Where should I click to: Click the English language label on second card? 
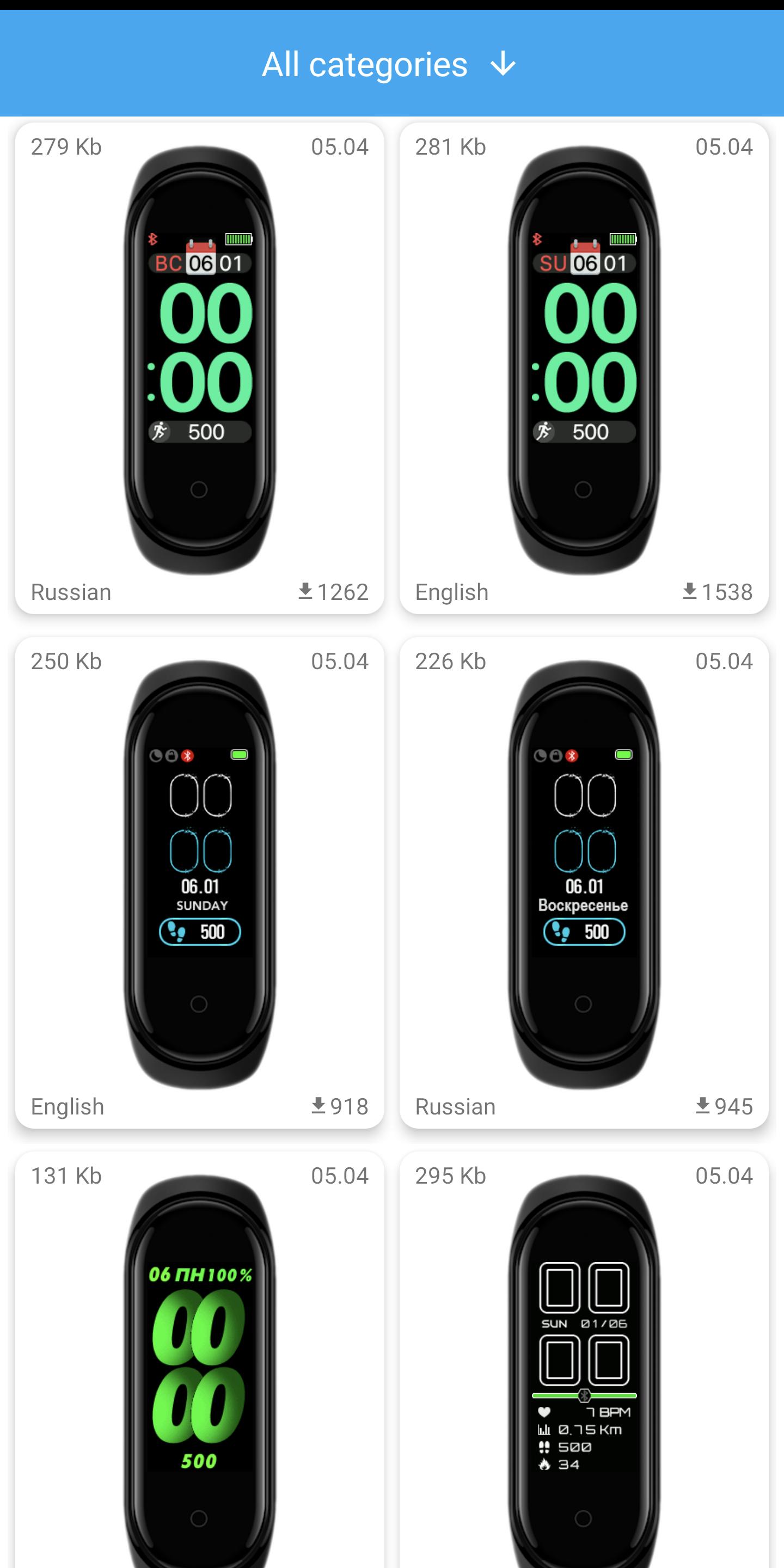click(452, 591)
